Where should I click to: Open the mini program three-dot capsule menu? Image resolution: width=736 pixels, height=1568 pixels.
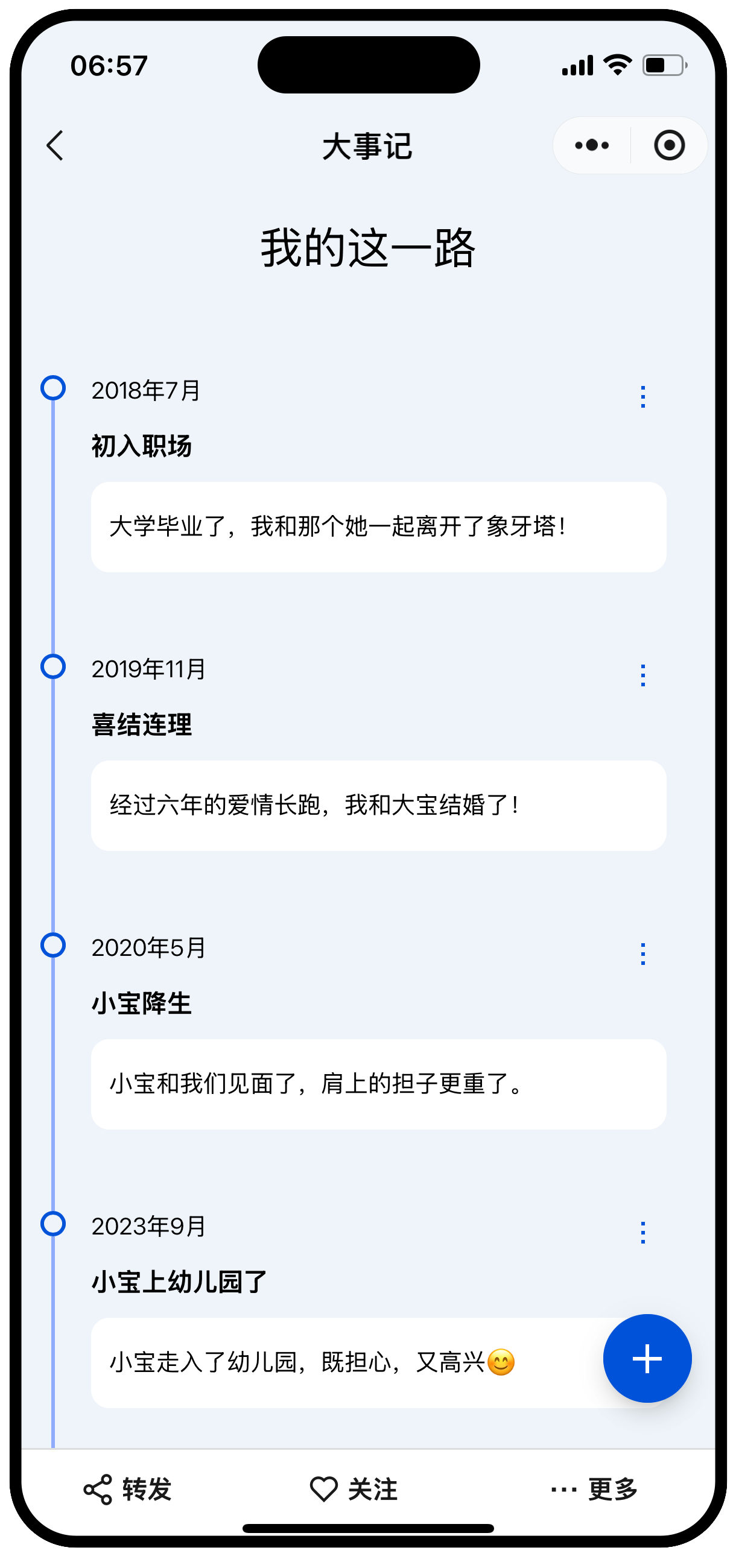[592, 145]
